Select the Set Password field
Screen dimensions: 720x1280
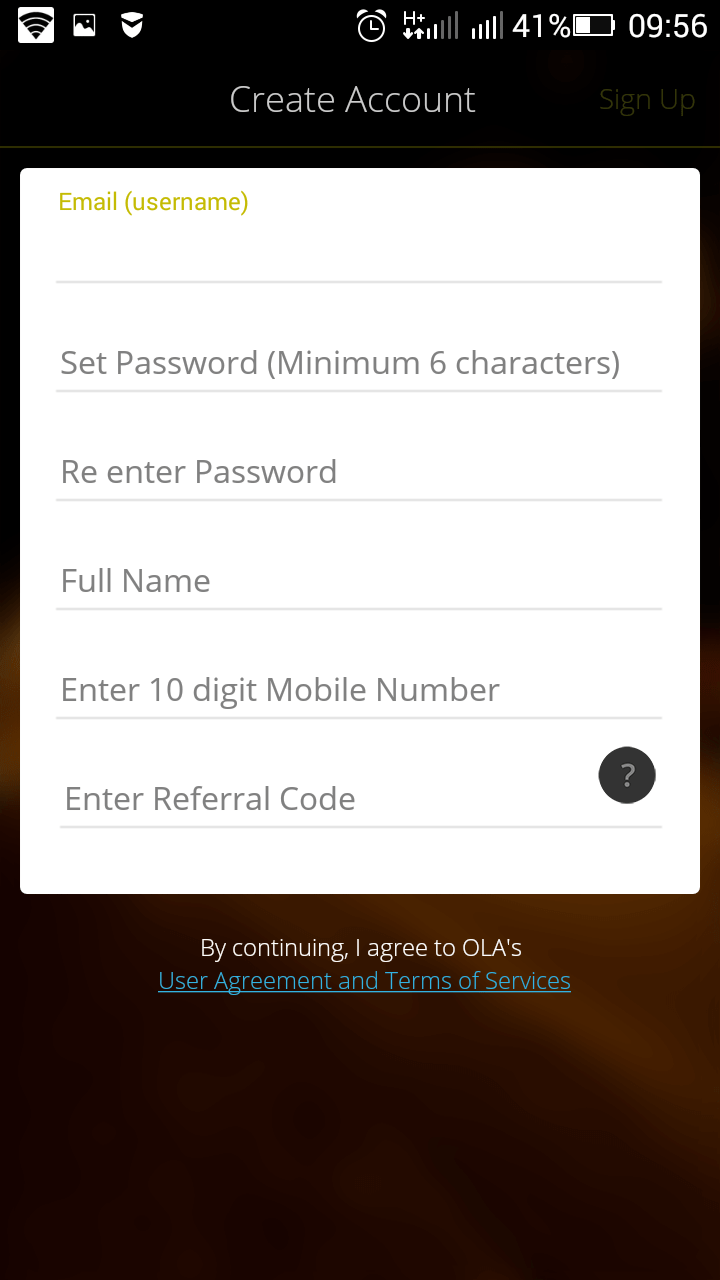pyautogui.click(x=358, y=363)
